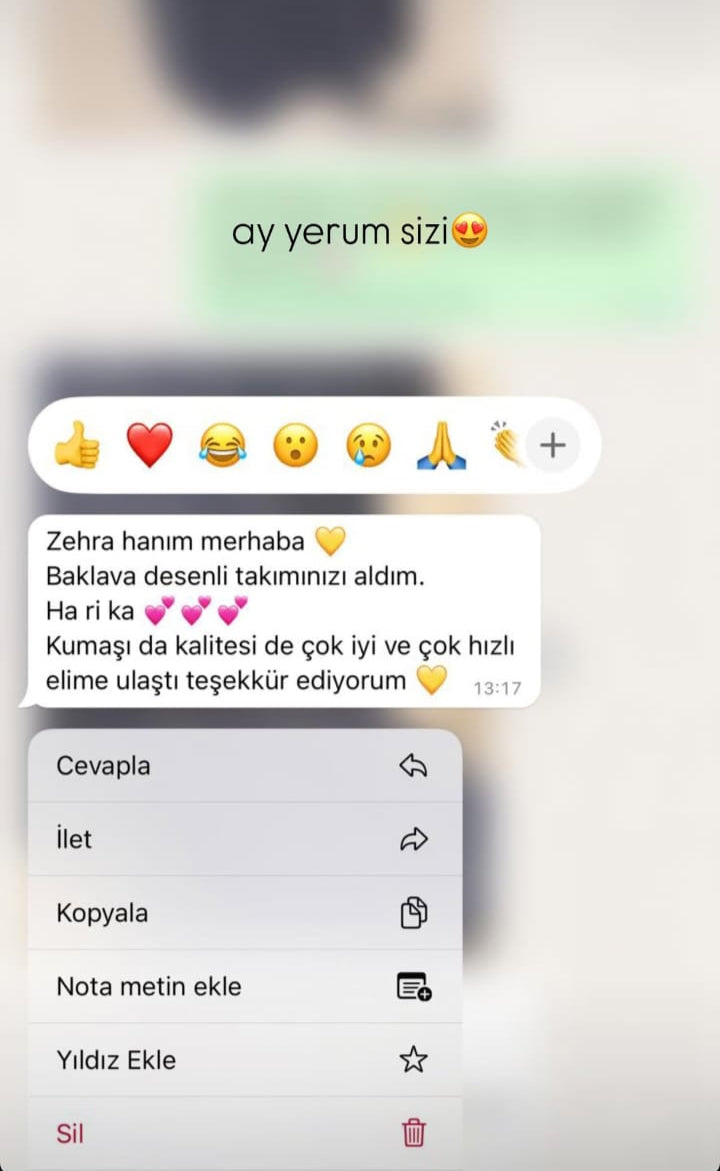The width and height of the screenshot is (720, 1171).
Task: Star the message with Yıldız Ekle
Action: tap(245, 1060)
